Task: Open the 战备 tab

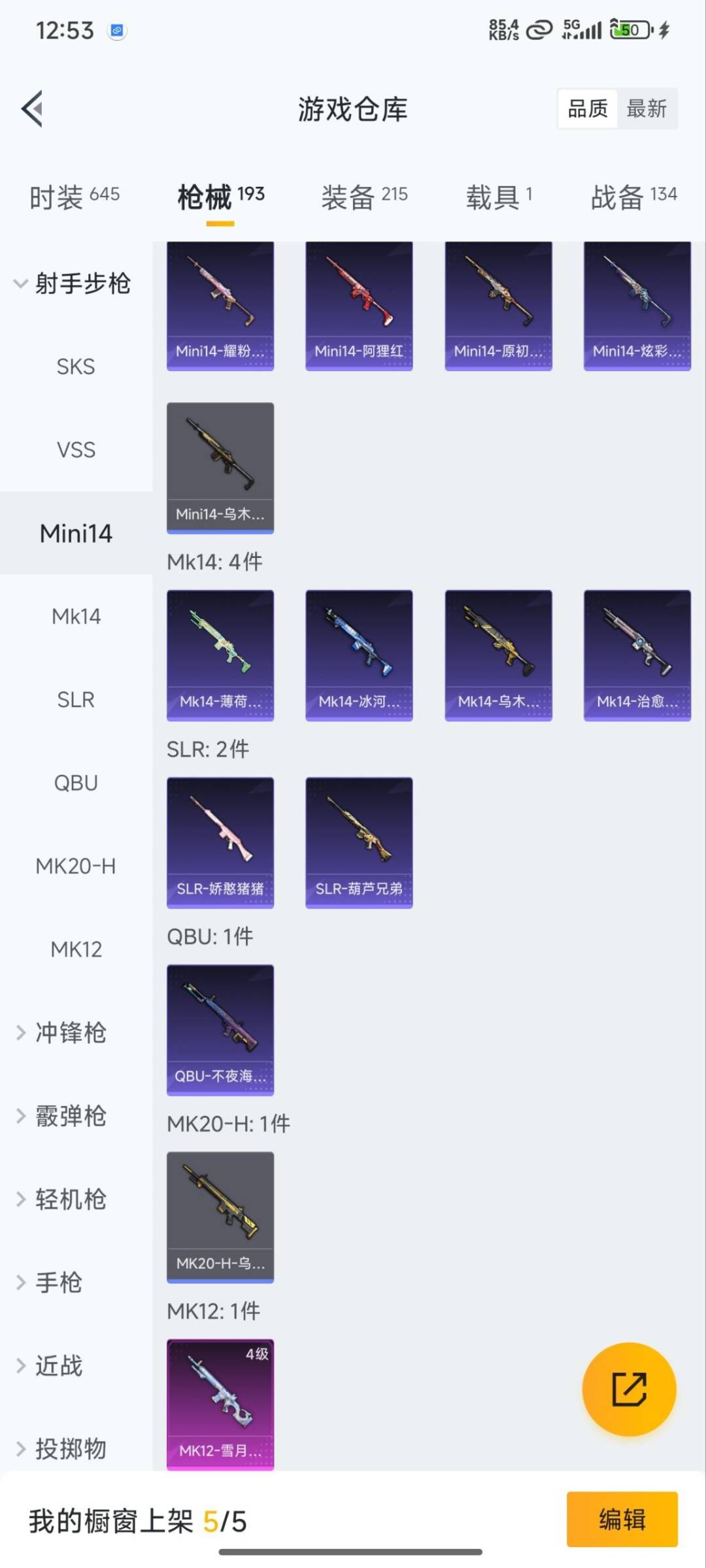Action: coord(633,196)
